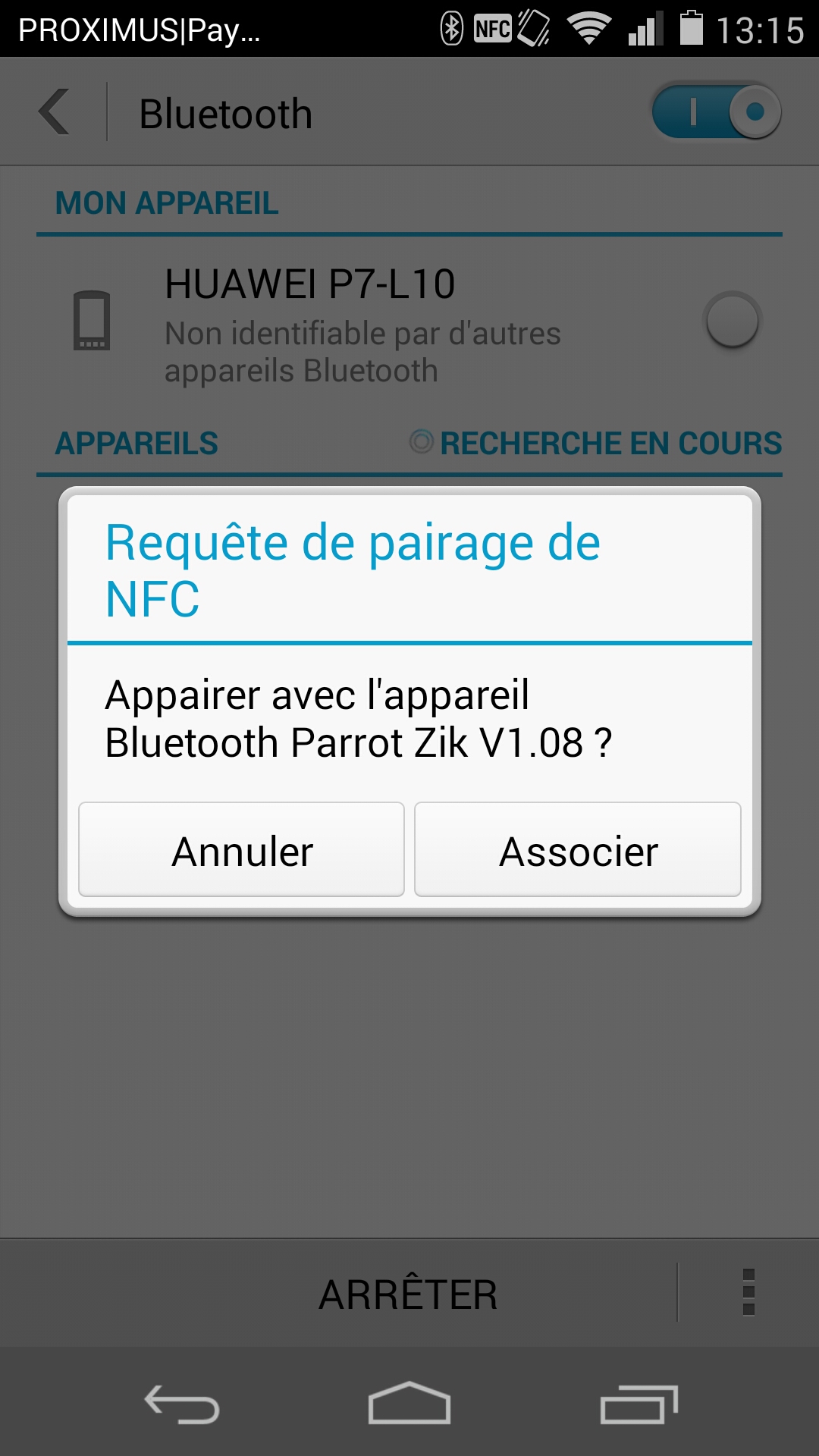Turn off the Bluetooth switch
Screen dimensions: 819x1456
(717, 112)
